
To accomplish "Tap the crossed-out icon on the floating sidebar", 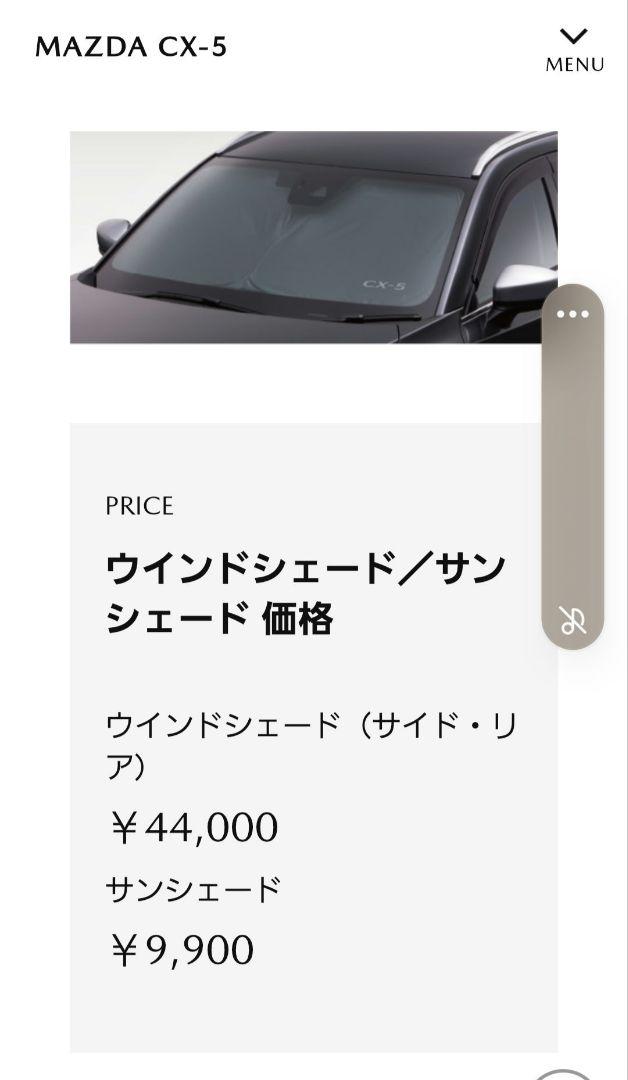I will [x=573, y=621].
